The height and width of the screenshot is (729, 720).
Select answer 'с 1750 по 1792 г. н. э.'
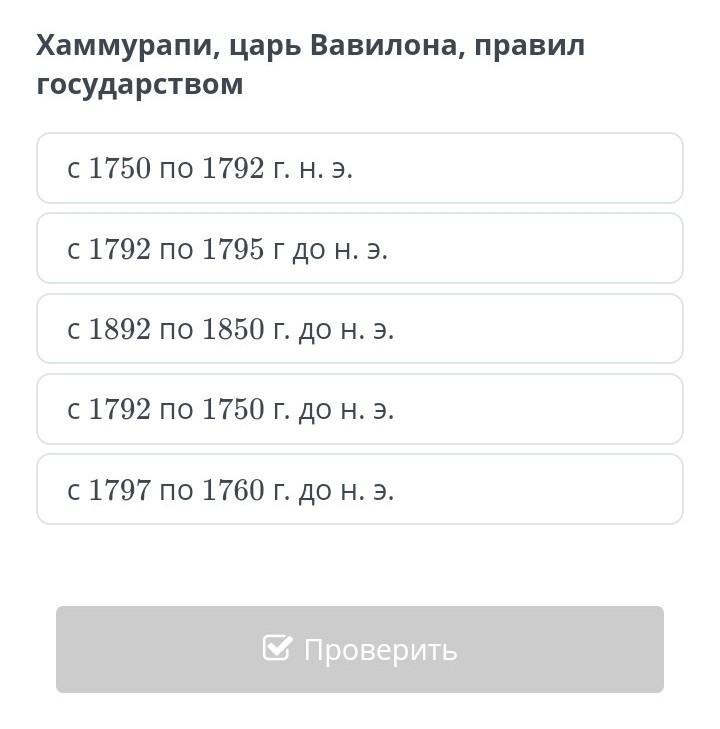point(359,169)
